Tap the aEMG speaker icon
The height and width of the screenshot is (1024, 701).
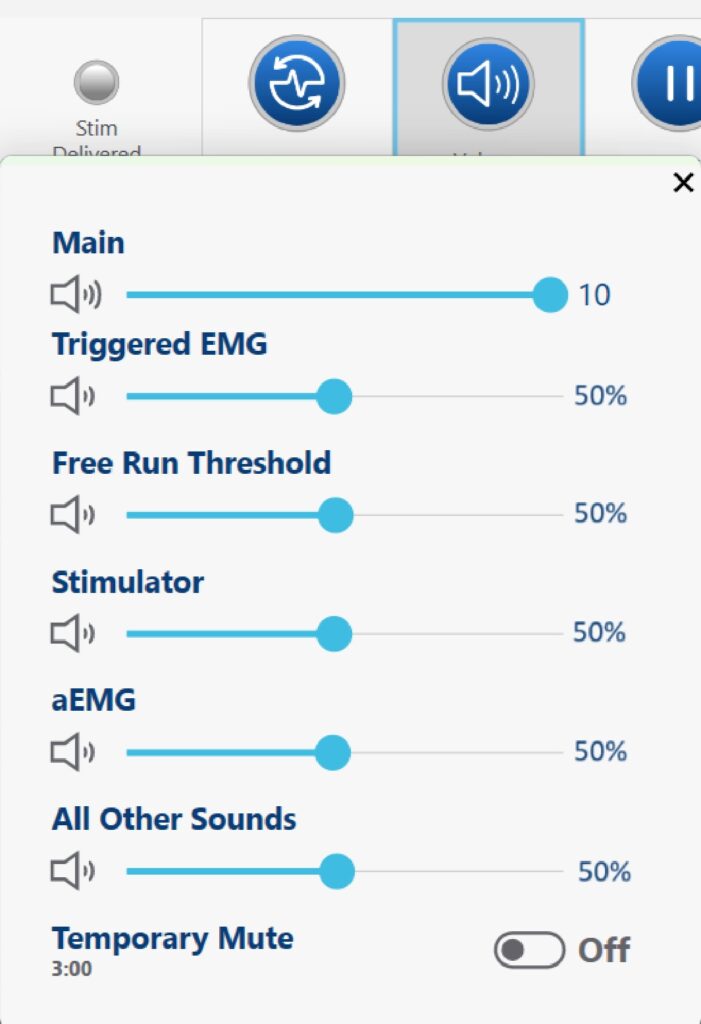tap(72, 752)
